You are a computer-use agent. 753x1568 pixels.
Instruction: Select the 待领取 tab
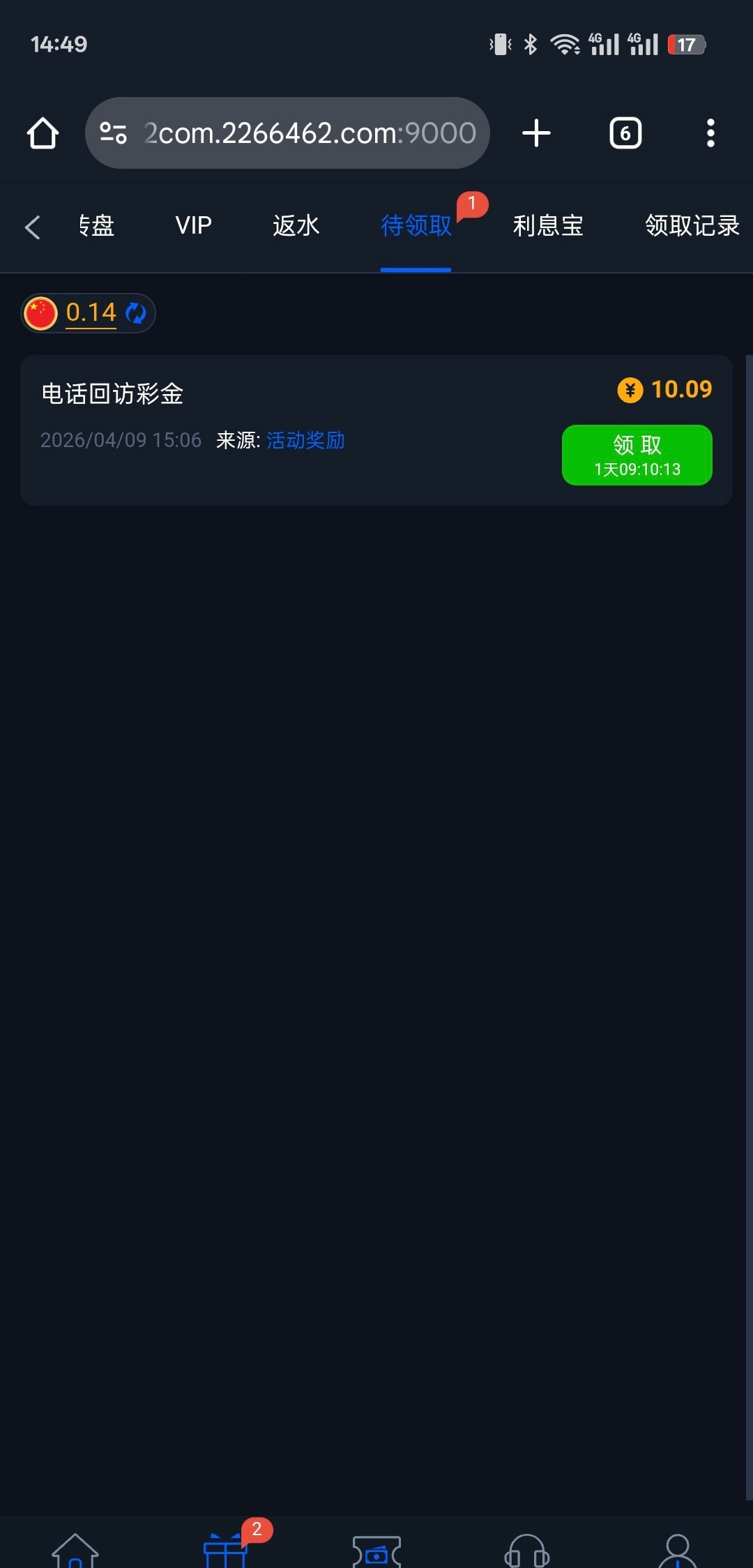(416, 226)
